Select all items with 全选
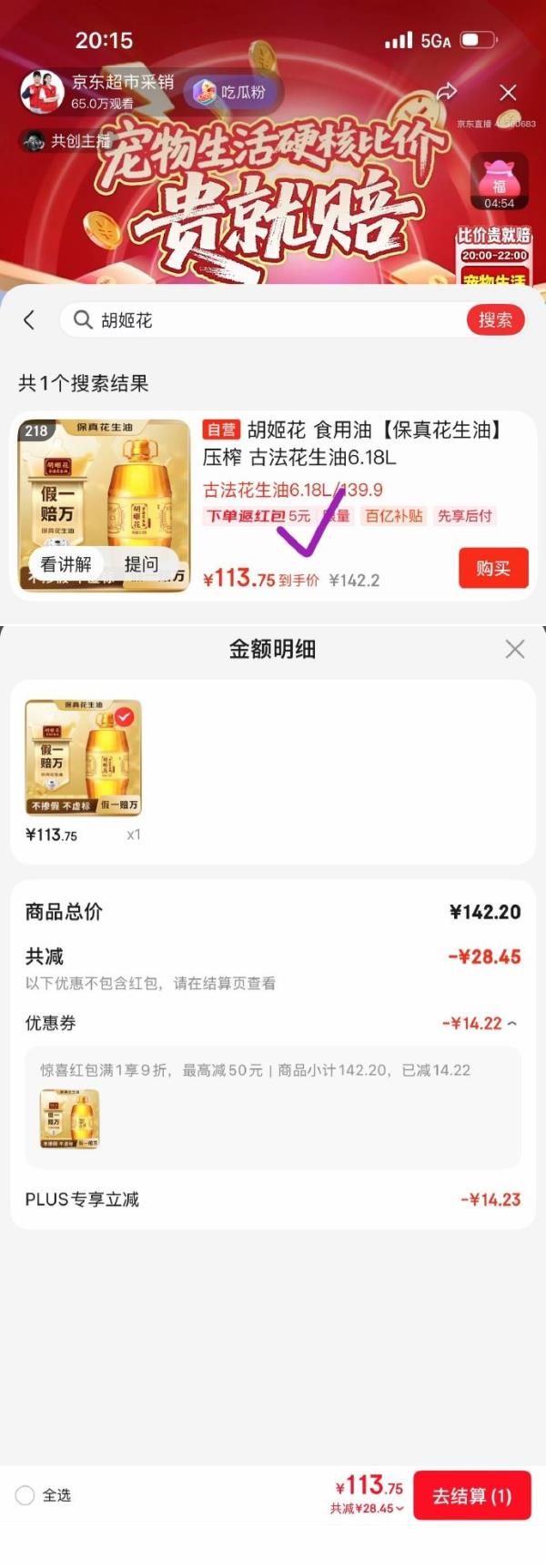This screenshot has width=546, height=1568. click(25, 1495)
